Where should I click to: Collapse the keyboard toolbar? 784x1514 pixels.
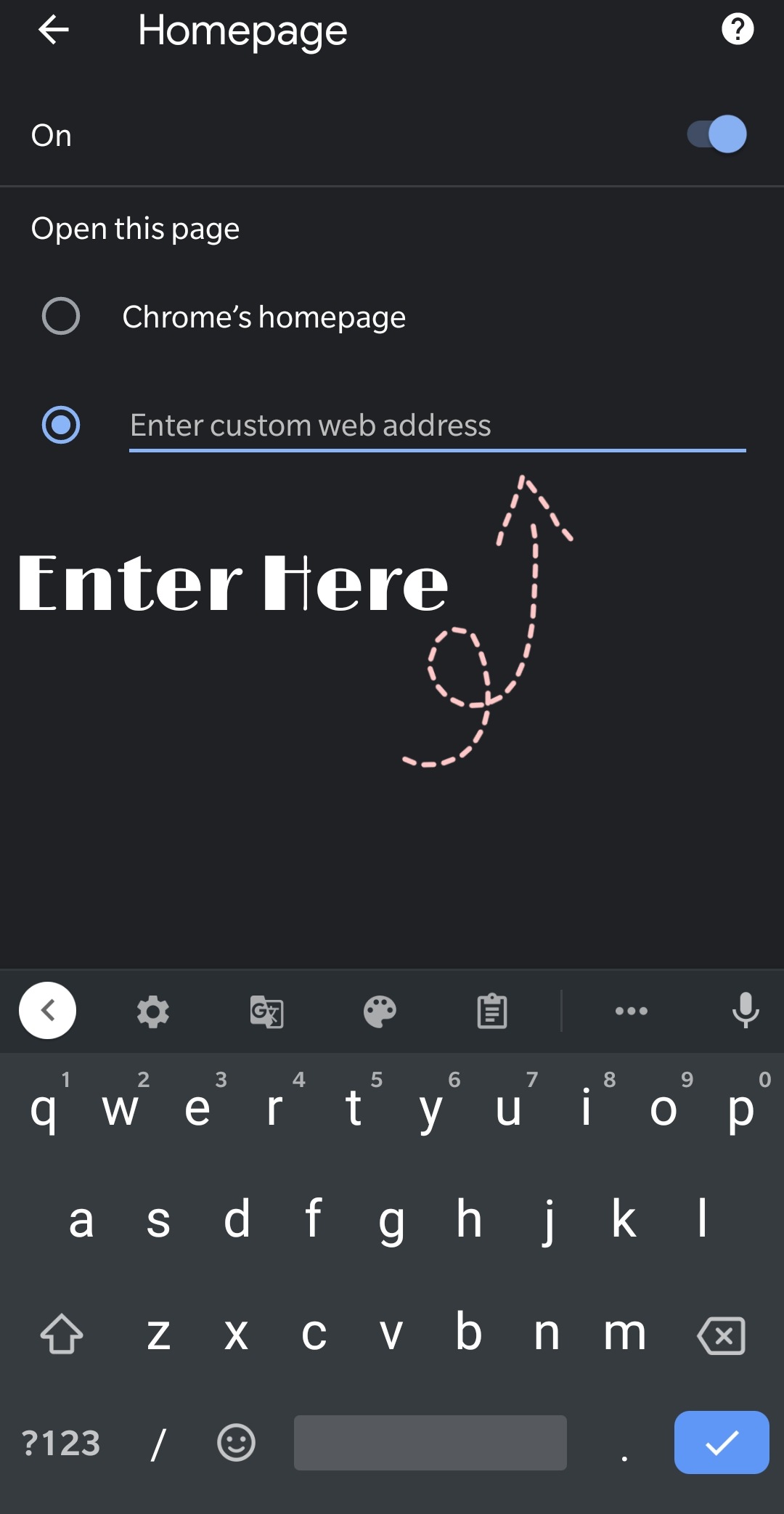[48, 1011]
